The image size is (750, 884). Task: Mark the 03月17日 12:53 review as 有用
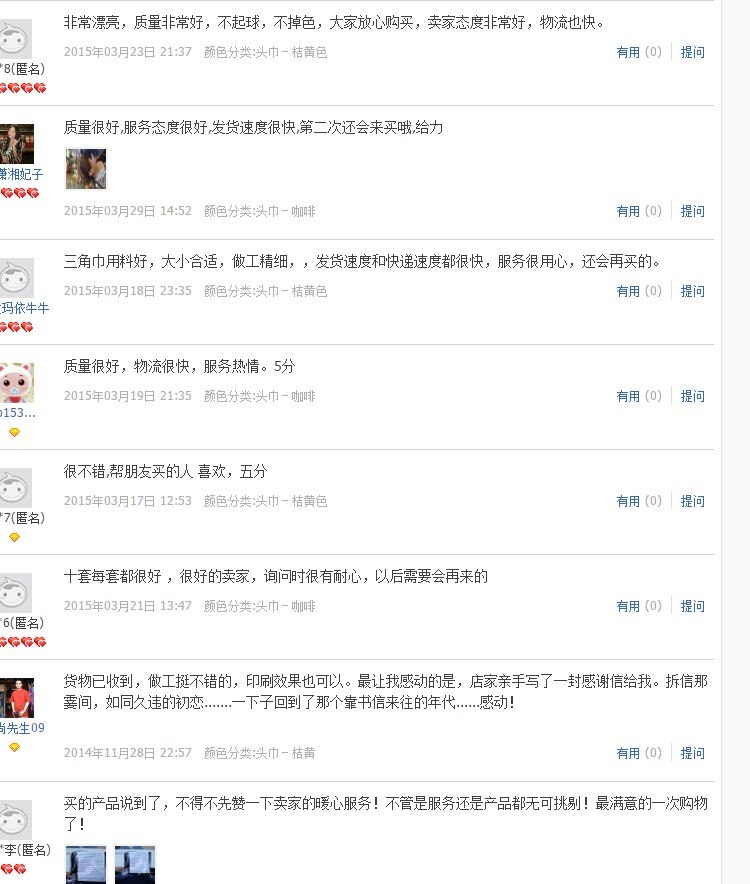click(628, 501)
